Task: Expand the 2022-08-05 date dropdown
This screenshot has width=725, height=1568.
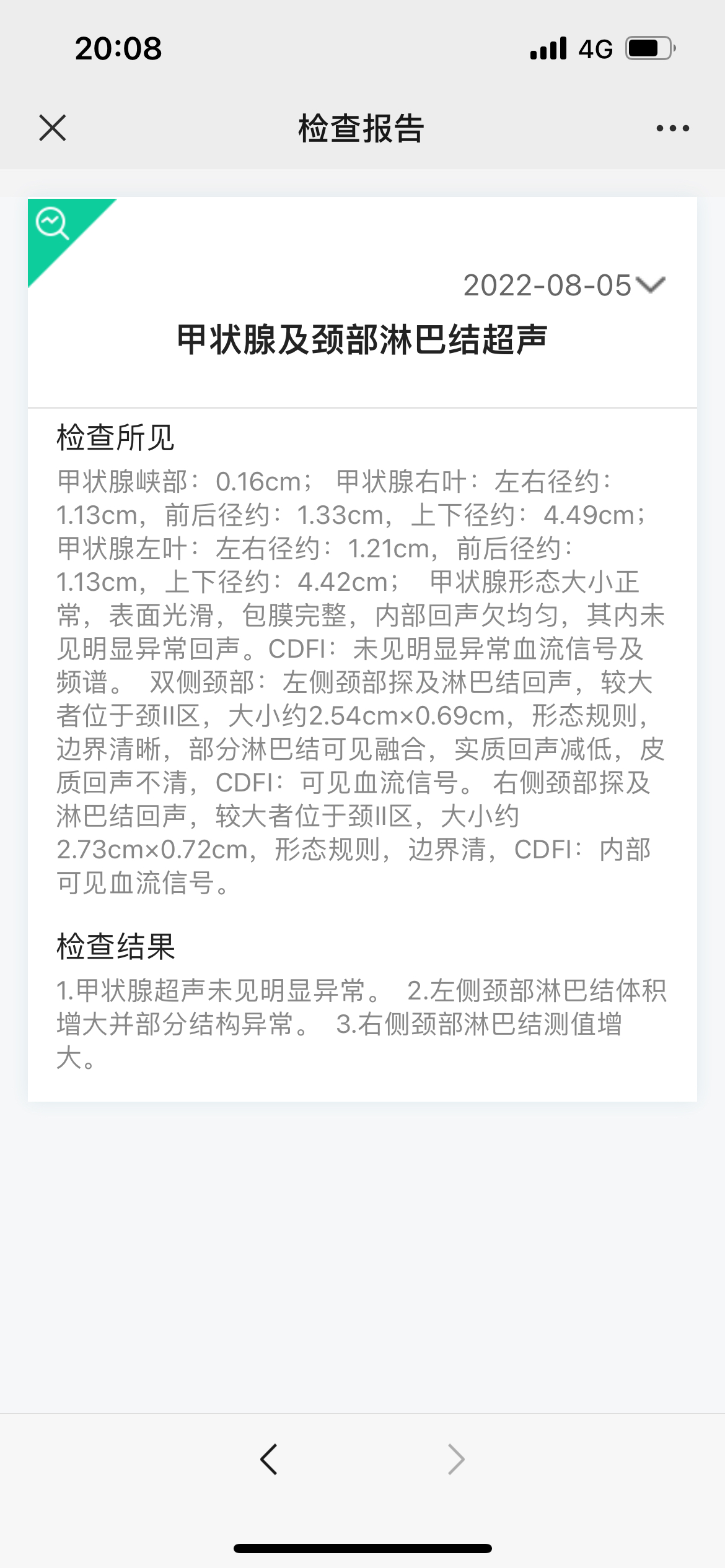Action: 564,285
